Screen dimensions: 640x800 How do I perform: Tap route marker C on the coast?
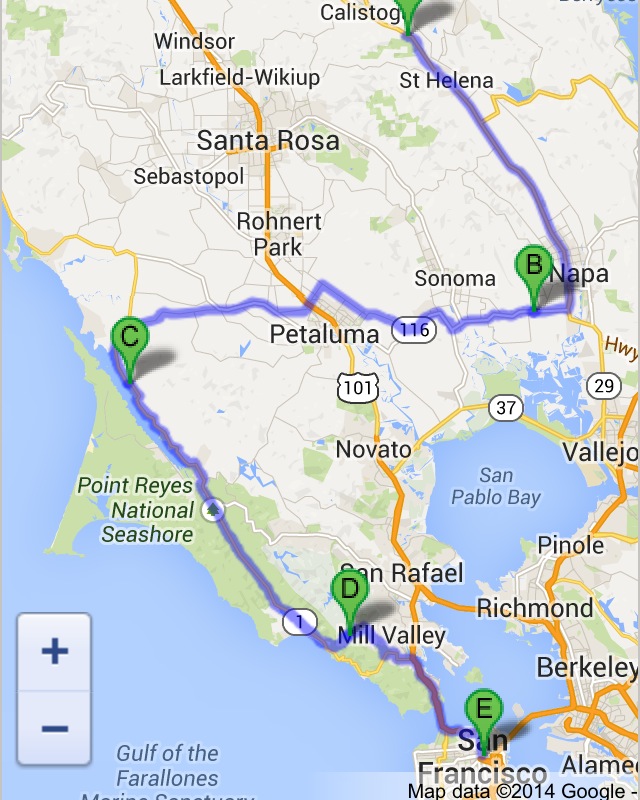point(129,339)
